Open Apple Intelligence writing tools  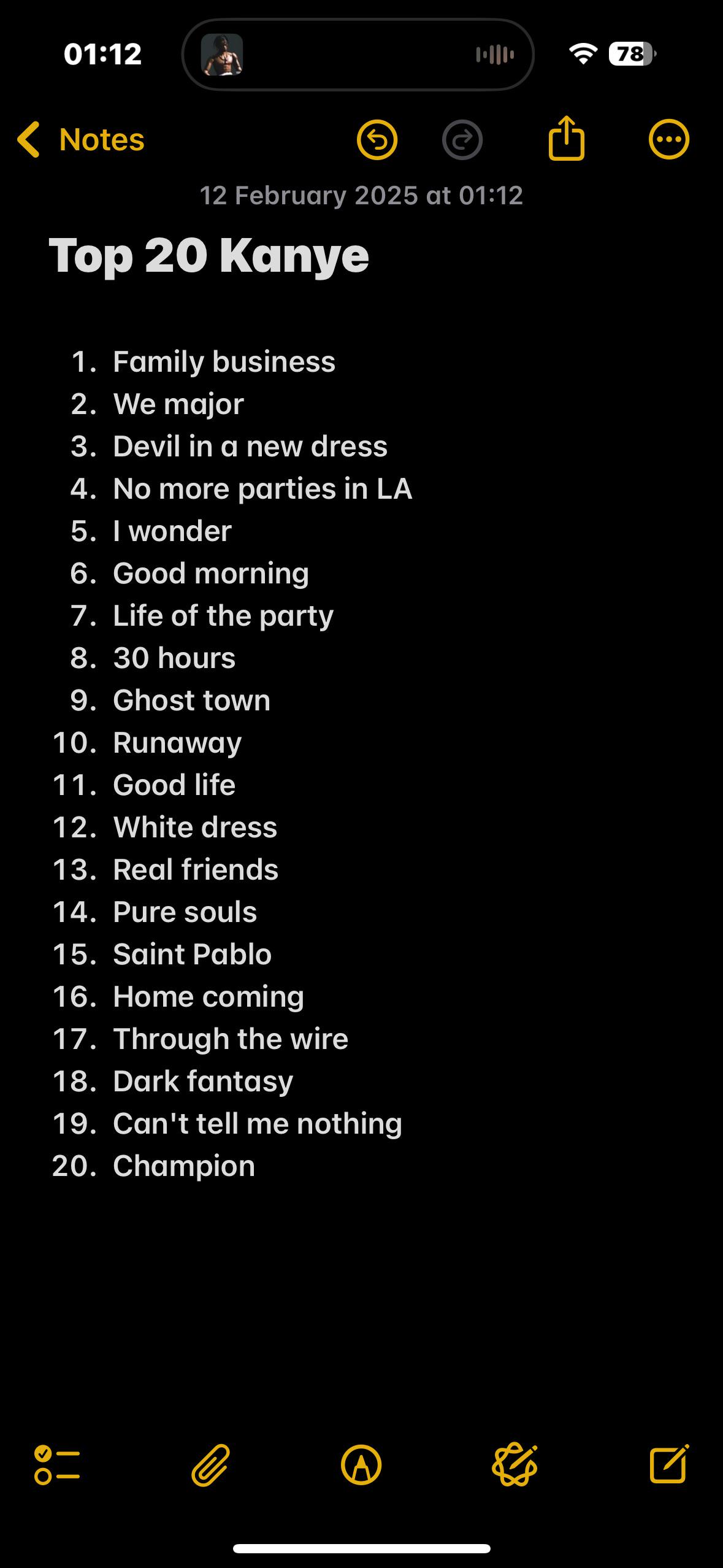(515, 1465)
